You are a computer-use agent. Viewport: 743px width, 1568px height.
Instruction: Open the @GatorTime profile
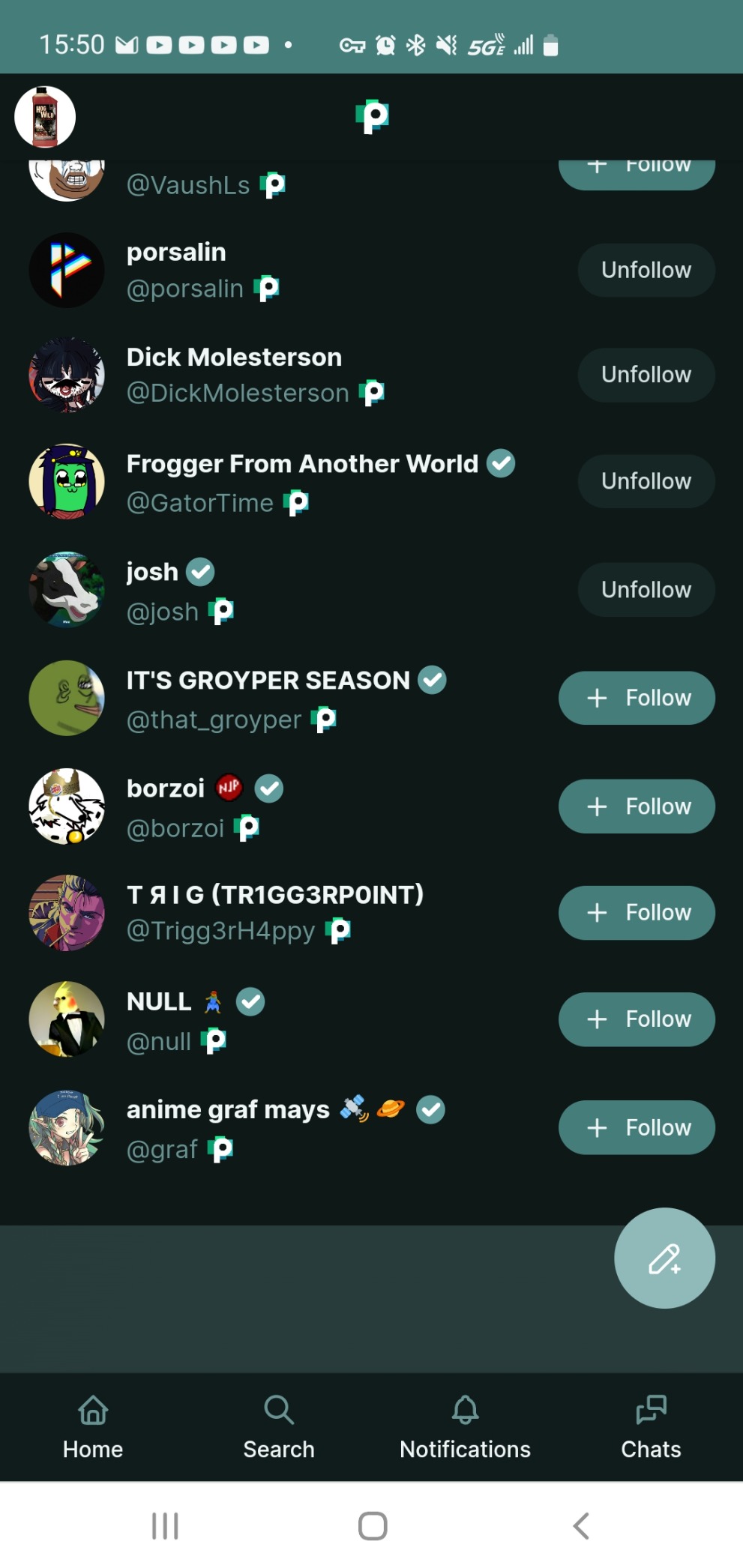point(200,502)
